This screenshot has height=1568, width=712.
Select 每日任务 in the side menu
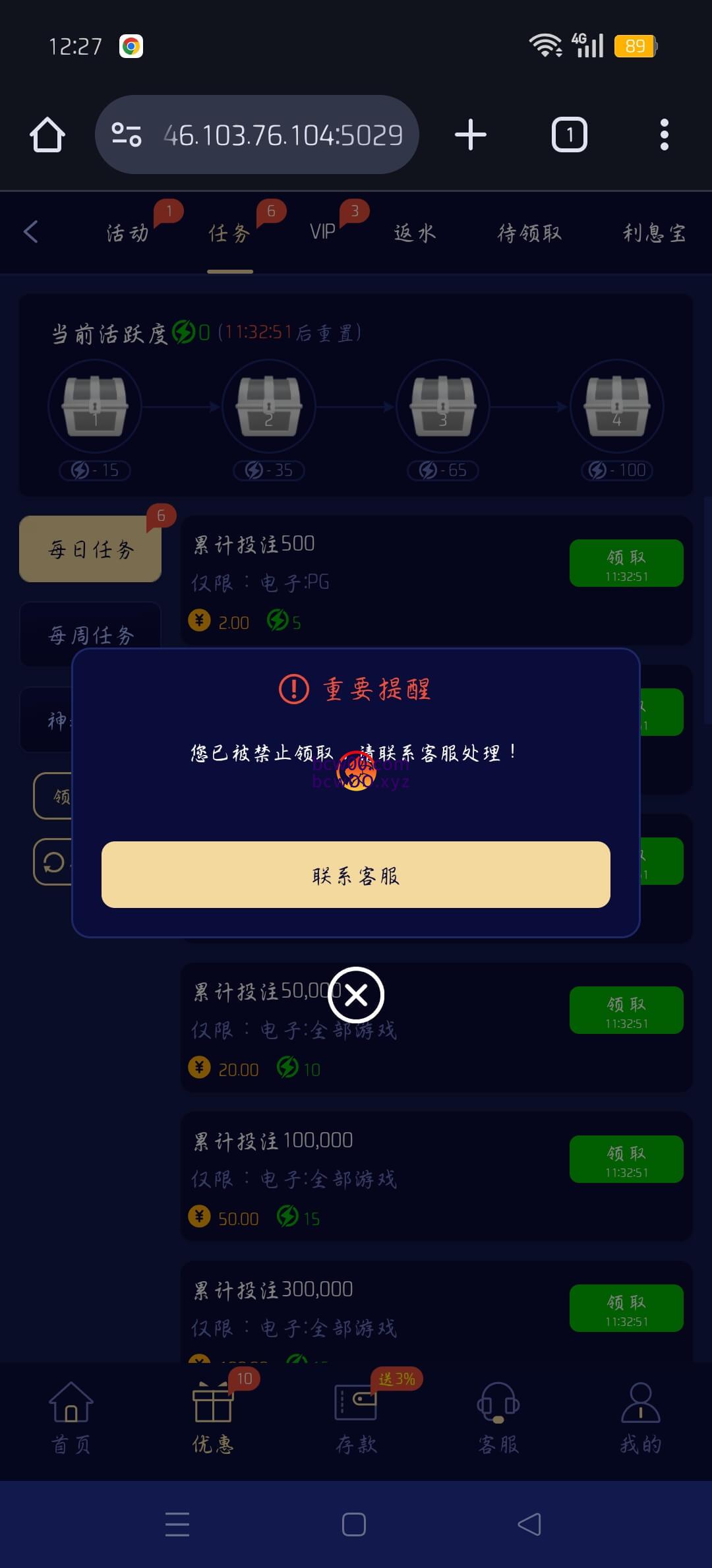(91, 549)
